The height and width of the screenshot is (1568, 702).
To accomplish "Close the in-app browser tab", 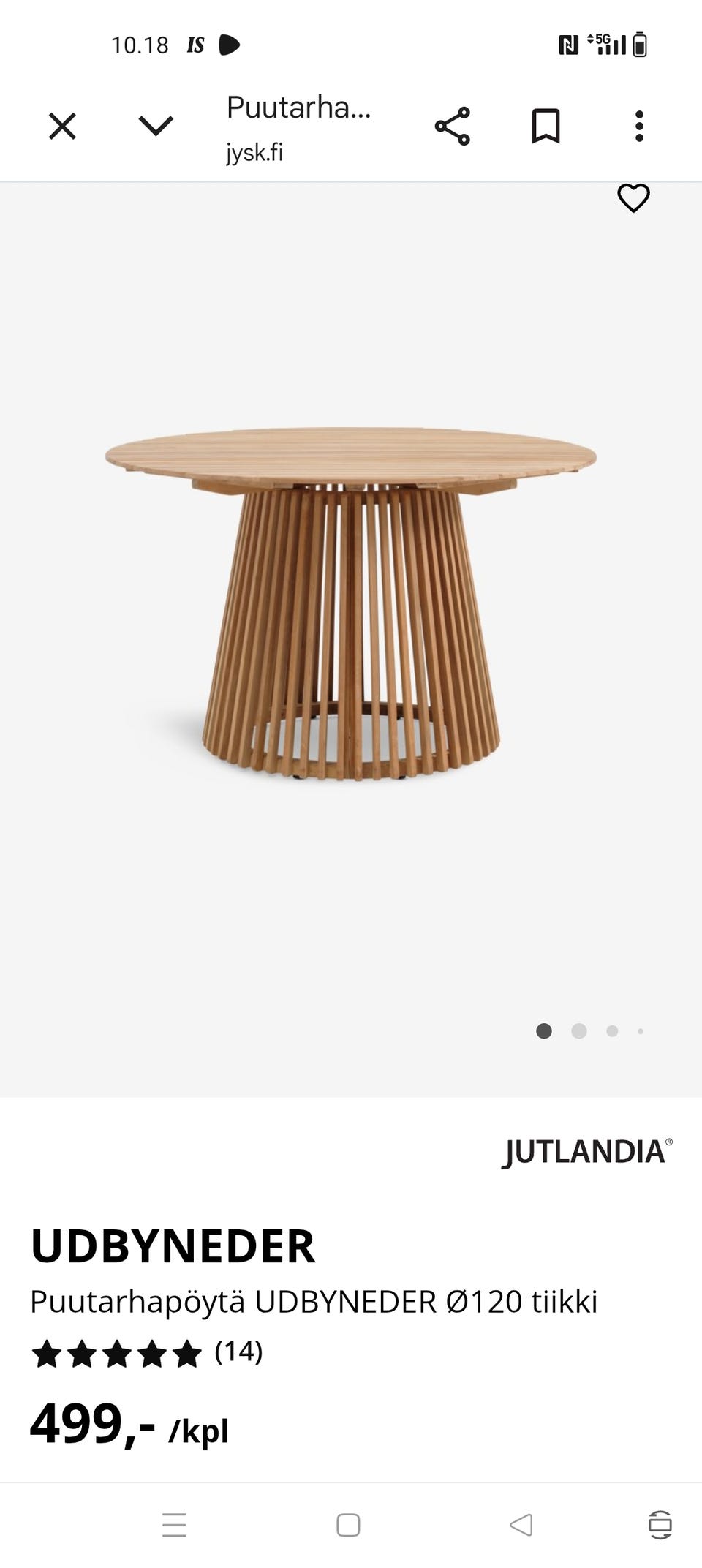I will click(x=62, y=127).
